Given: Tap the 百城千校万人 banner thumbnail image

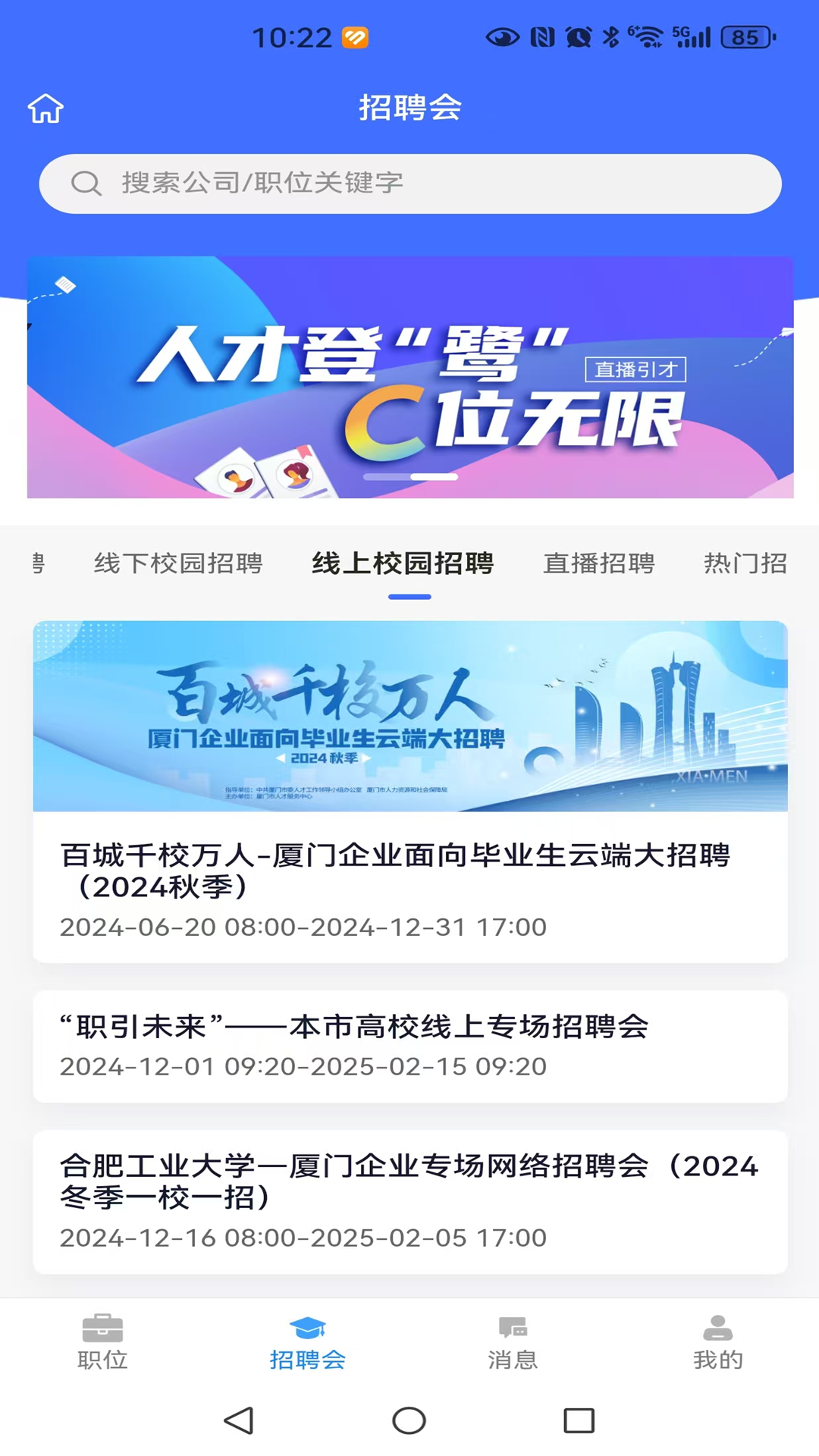Looking at the screenshot, I should tap(409, 717).
